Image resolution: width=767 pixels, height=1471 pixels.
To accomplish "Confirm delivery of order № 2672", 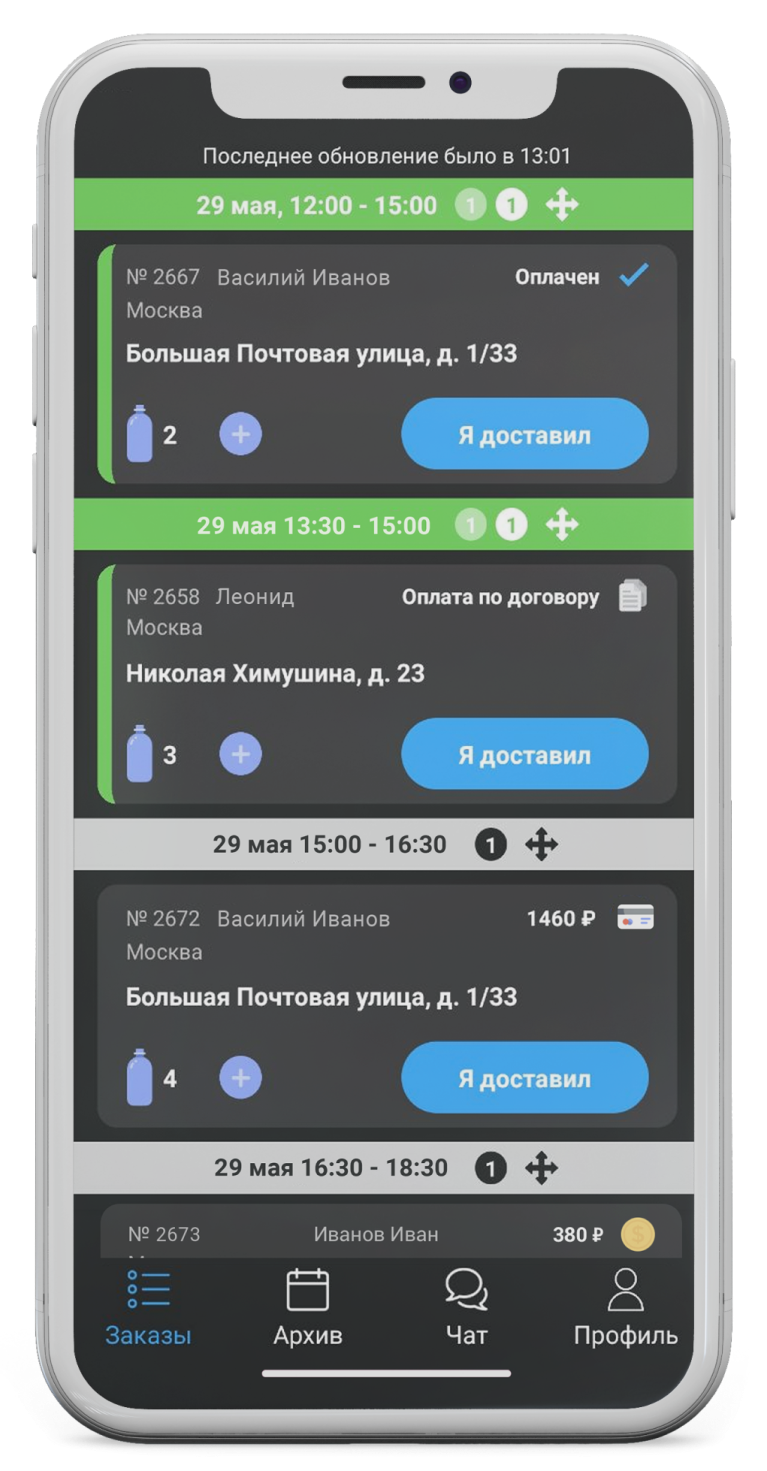I will pyautogui.click(x=524, y=1079).
